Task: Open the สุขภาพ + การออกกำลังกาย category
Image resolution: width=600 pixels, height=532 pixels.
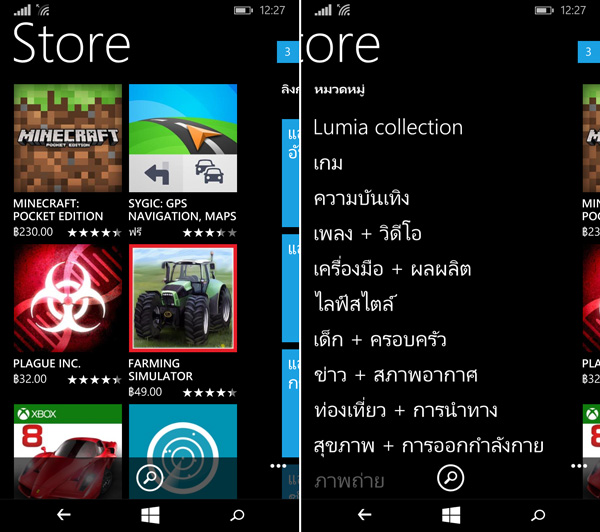Action: [428, 445]
